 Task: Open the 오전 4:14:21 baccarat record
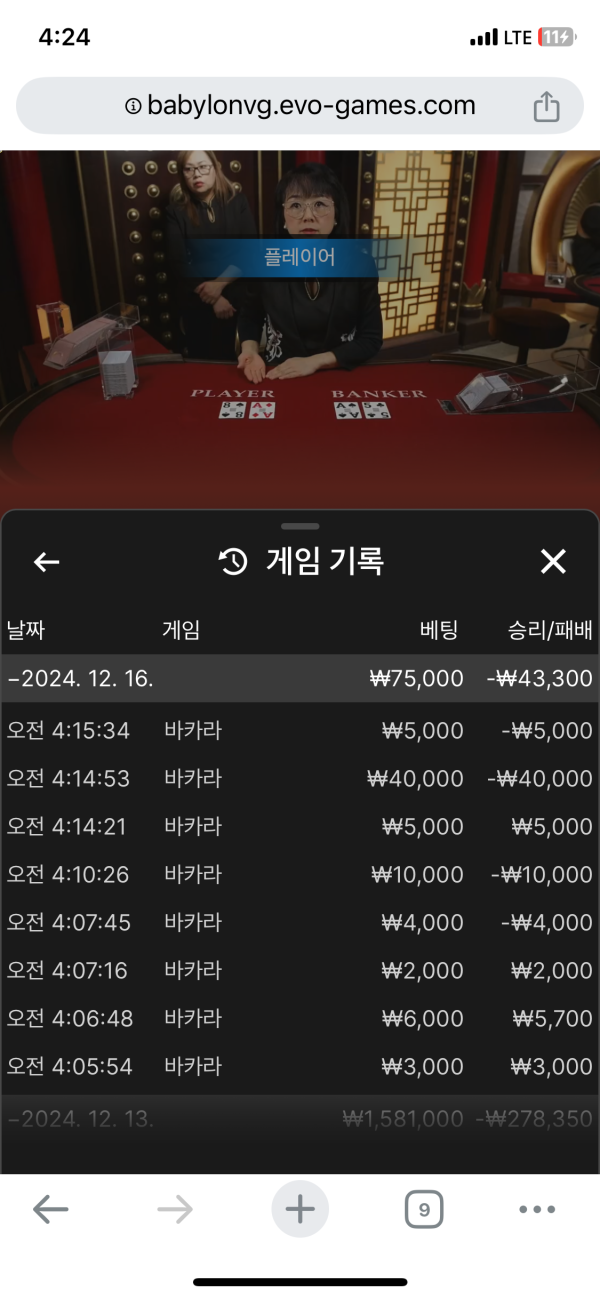300,827
